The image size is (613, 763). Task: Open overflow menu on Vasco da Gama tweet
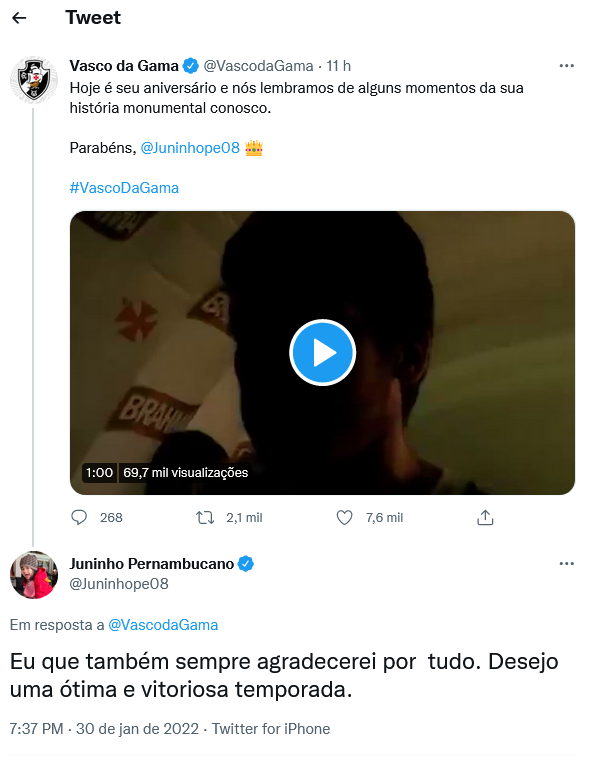(566, 66)
